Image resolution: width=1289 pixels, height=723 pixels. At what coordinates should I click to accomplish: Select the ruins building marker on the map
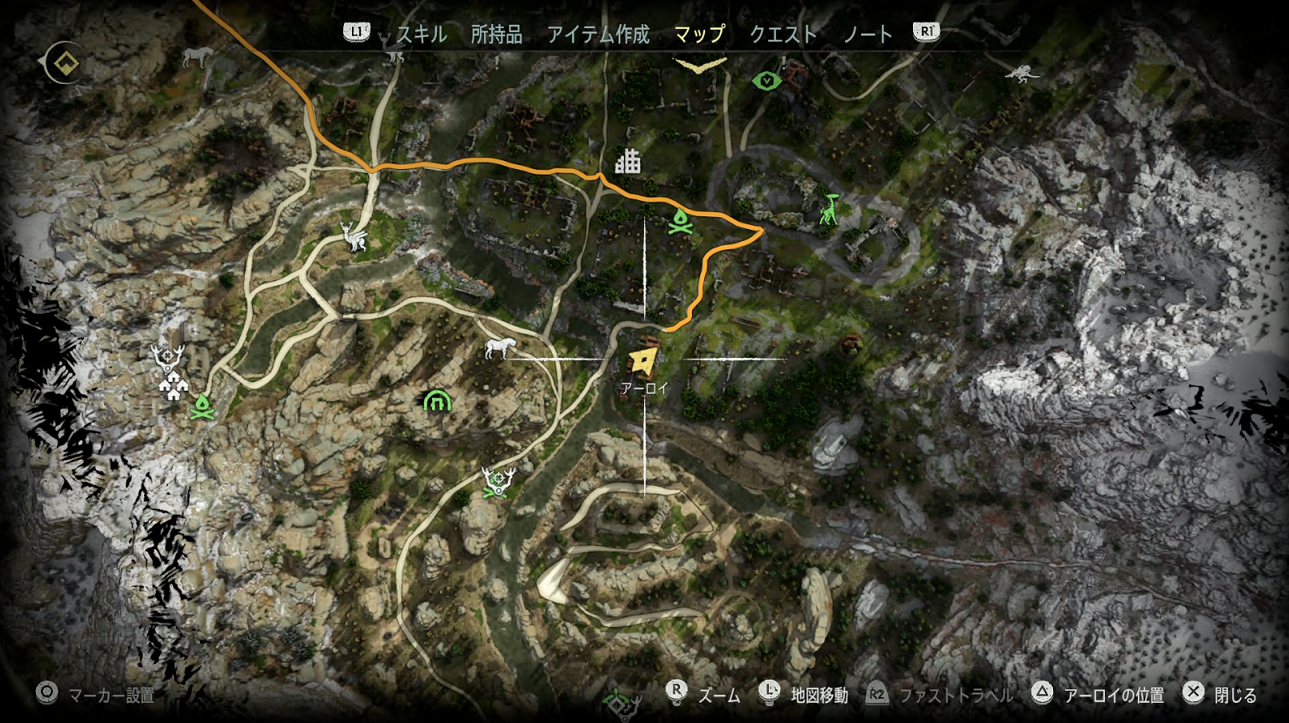[627, 160]
